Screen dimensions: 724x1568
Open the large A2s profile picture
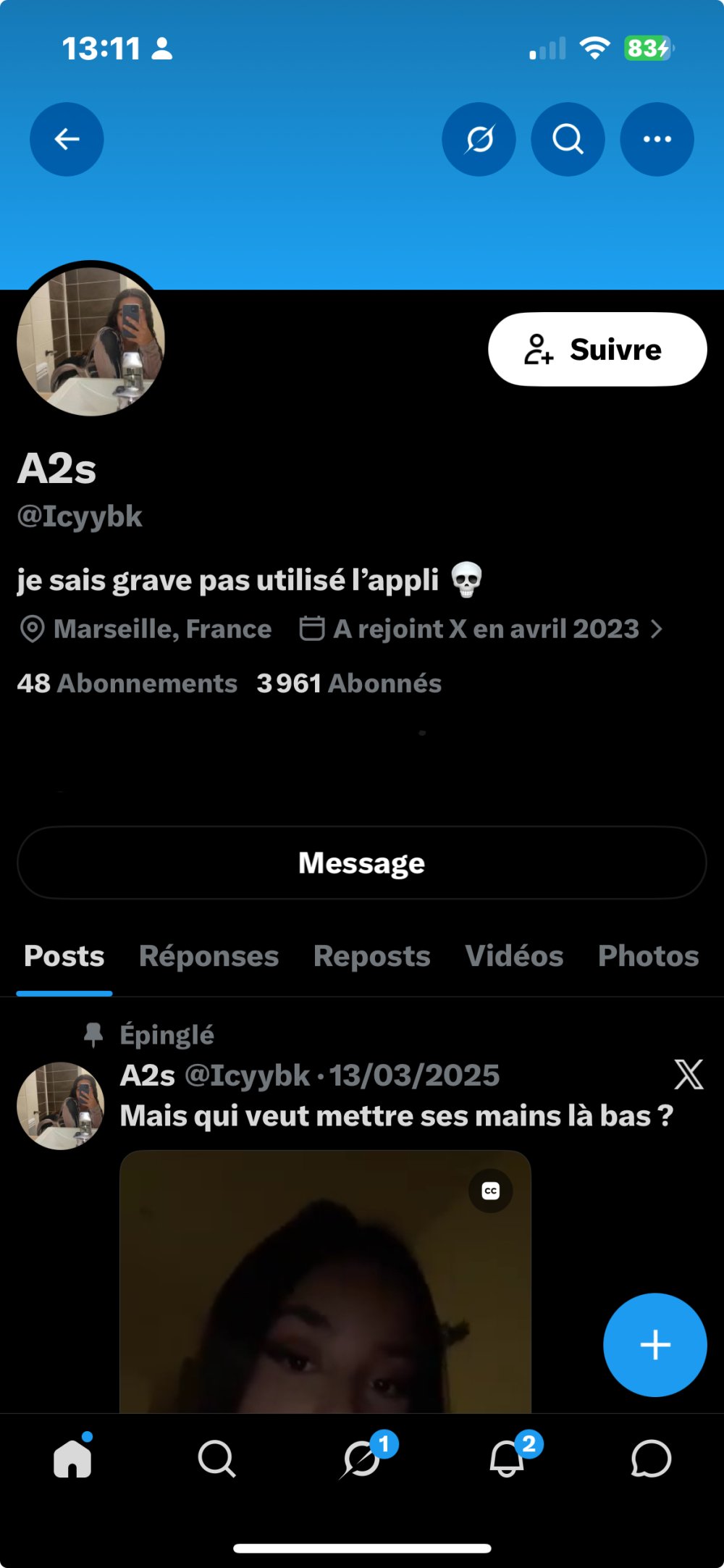click(90, 341)
